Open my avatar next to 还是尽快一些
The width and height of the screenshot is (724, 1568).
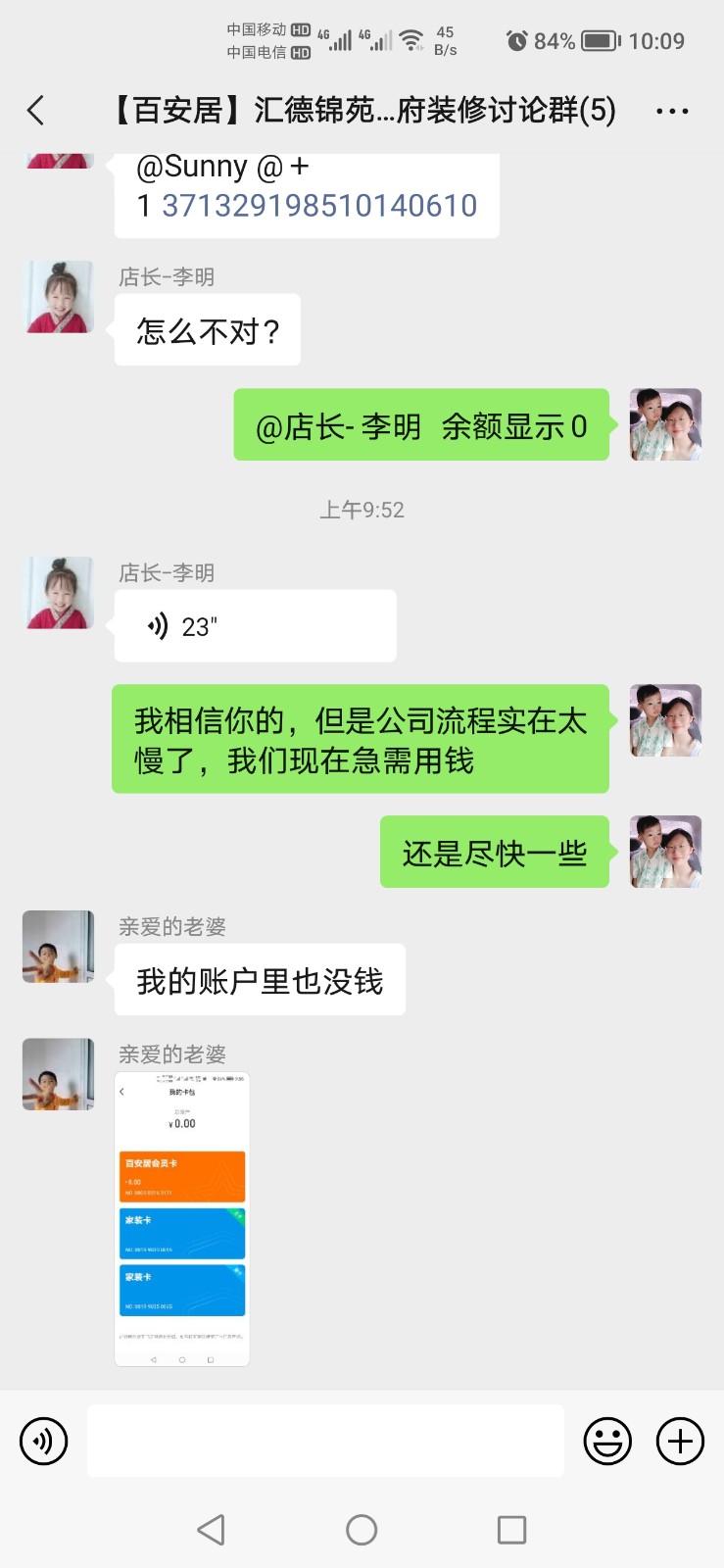click(x=665, y=852)
